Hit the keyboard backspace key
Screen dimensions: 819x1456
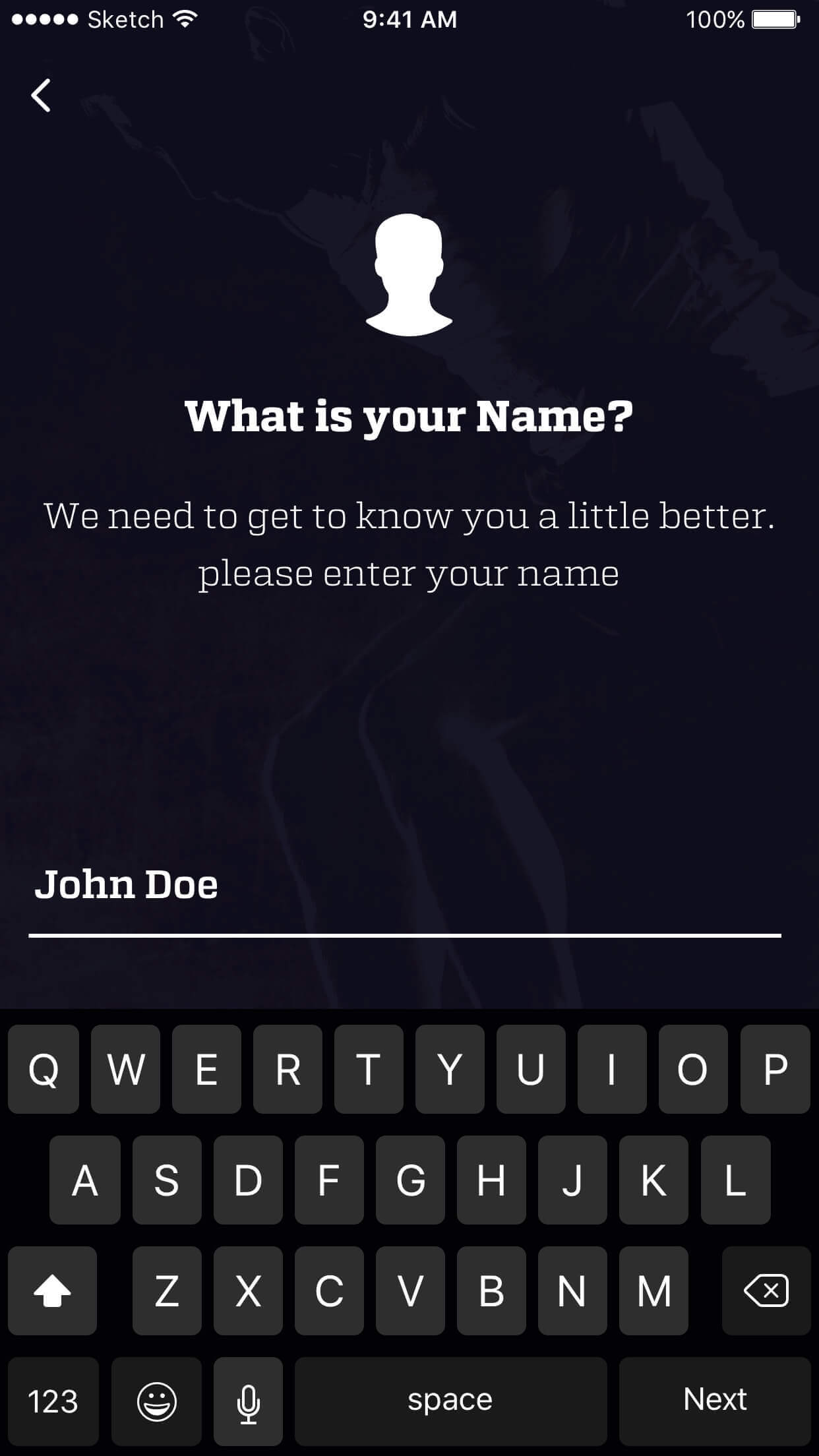pos(766,1290)
